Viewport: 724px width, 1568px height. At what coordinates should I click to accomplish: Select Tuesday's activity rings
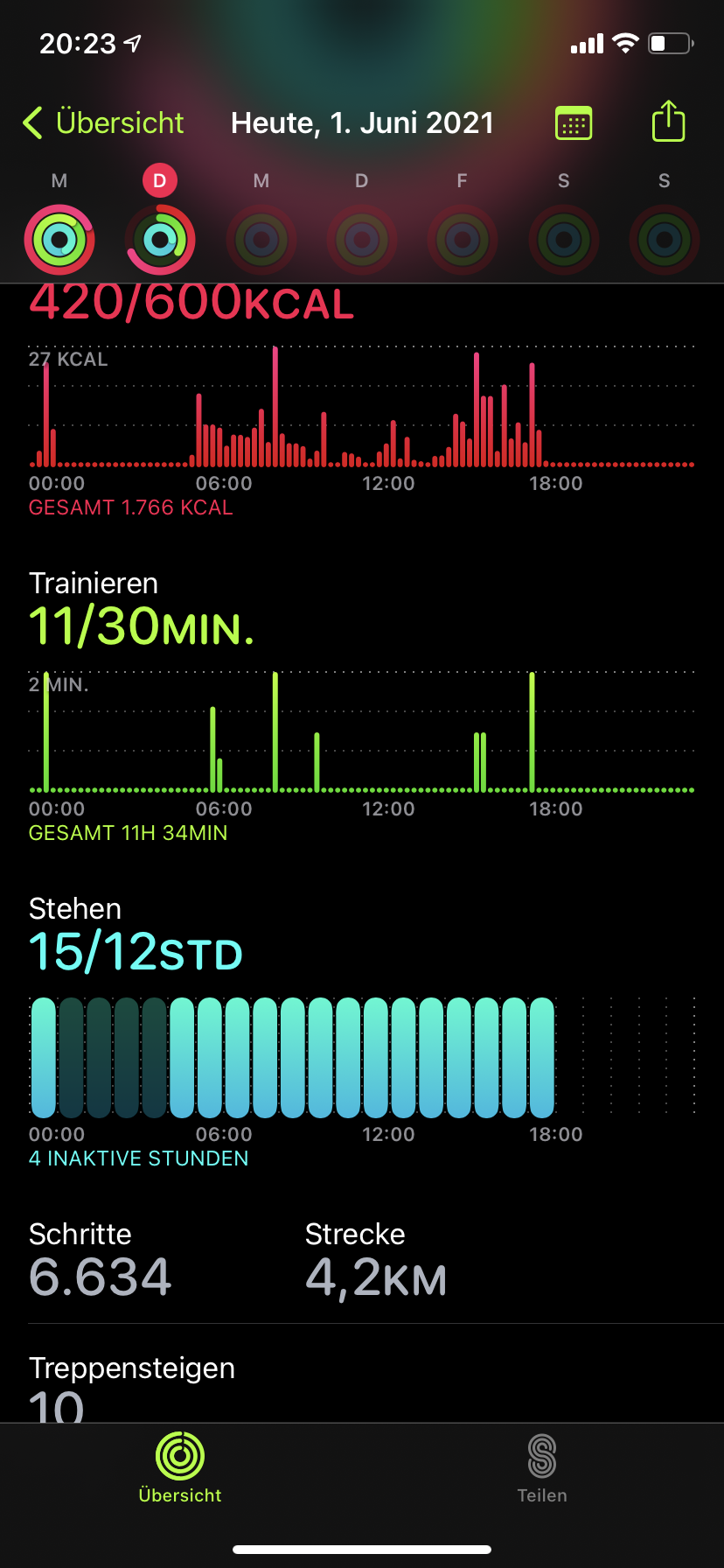click(160, 240)
